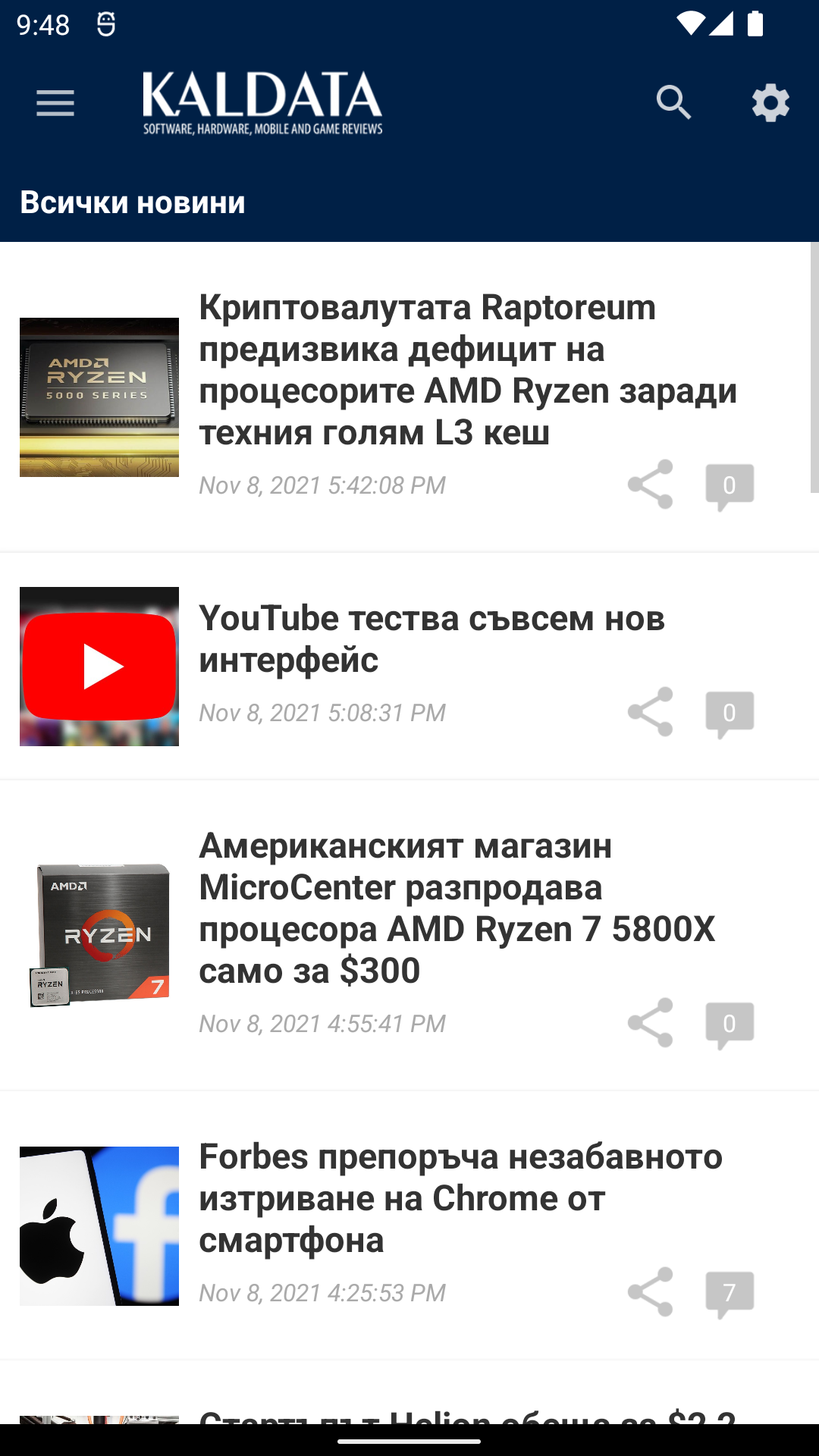This screenshot has width=819, height=1456.
Task: Share the Forbes Chrome article
Action: [x=651, y=1292]
